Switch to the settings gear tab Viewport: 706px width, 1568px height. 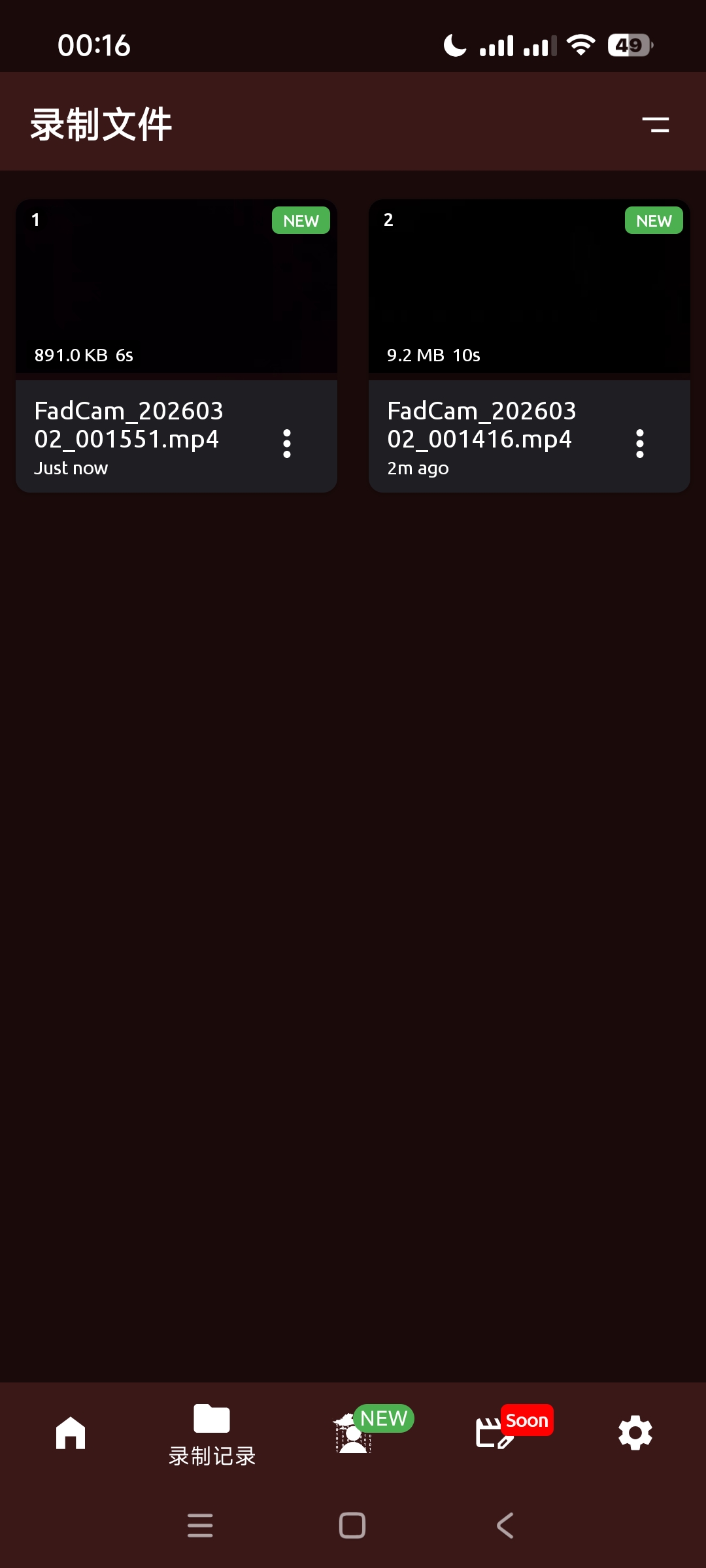click(x=635, y=1433)
